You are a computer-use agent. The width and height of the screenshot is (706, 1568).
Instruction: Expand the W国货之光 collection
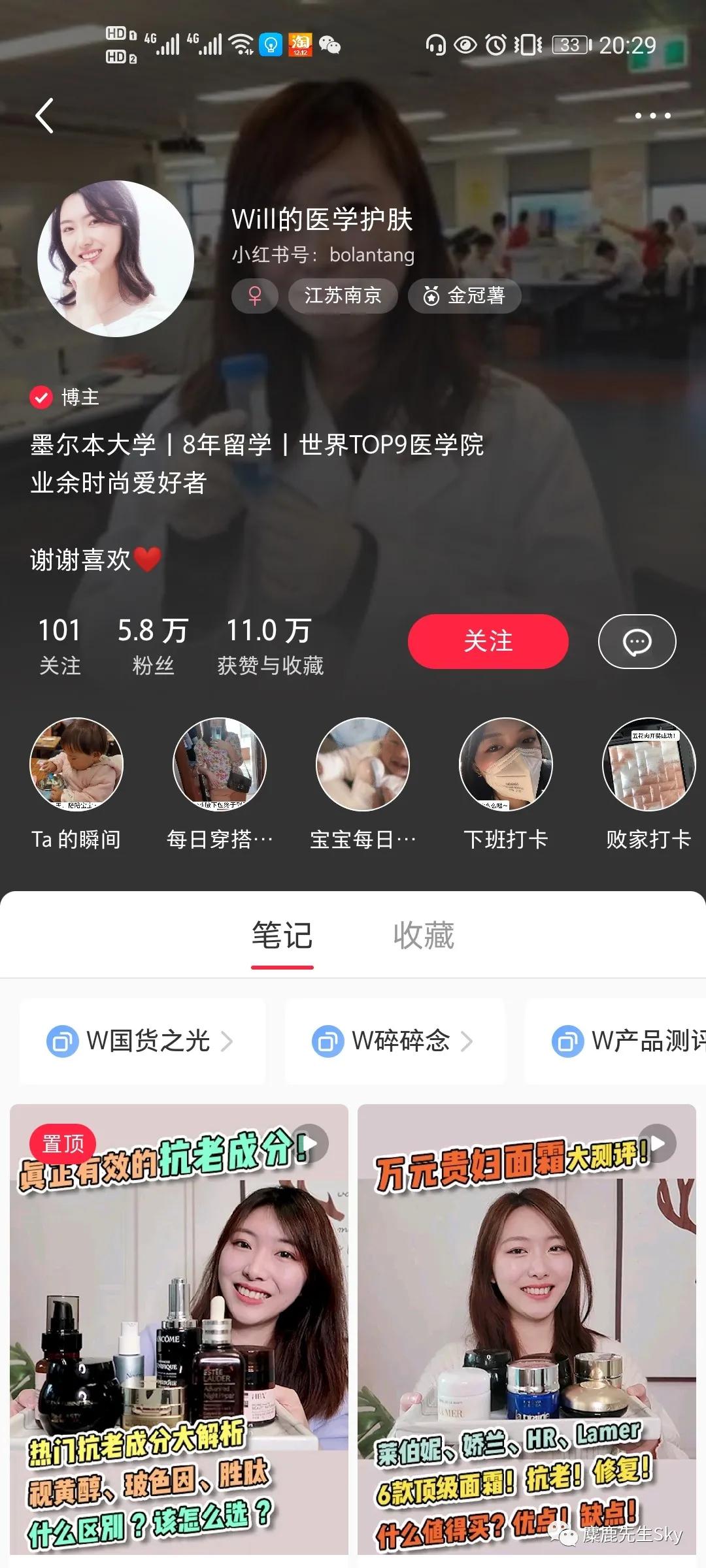pos(141,1042)
